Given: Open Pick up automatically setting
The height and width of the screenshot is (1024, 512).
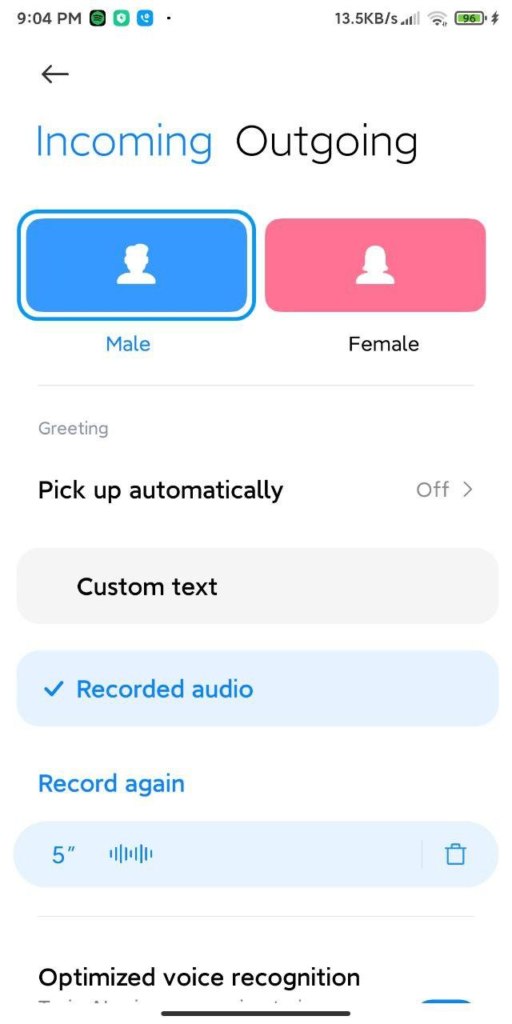Looking at the screenshot, I should [x=256, y=490].
